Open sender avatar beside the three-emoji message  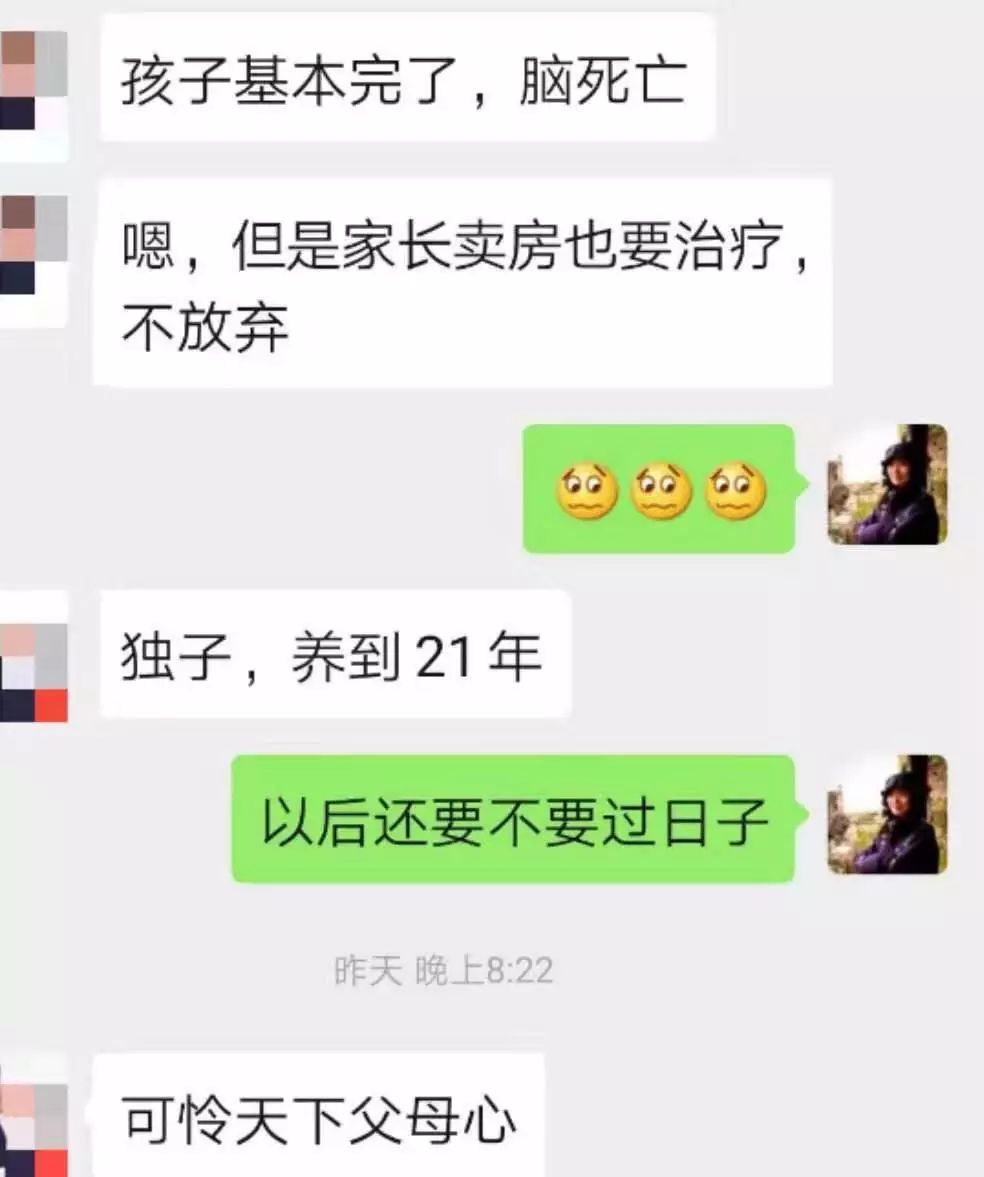click(x=887, y=485)
